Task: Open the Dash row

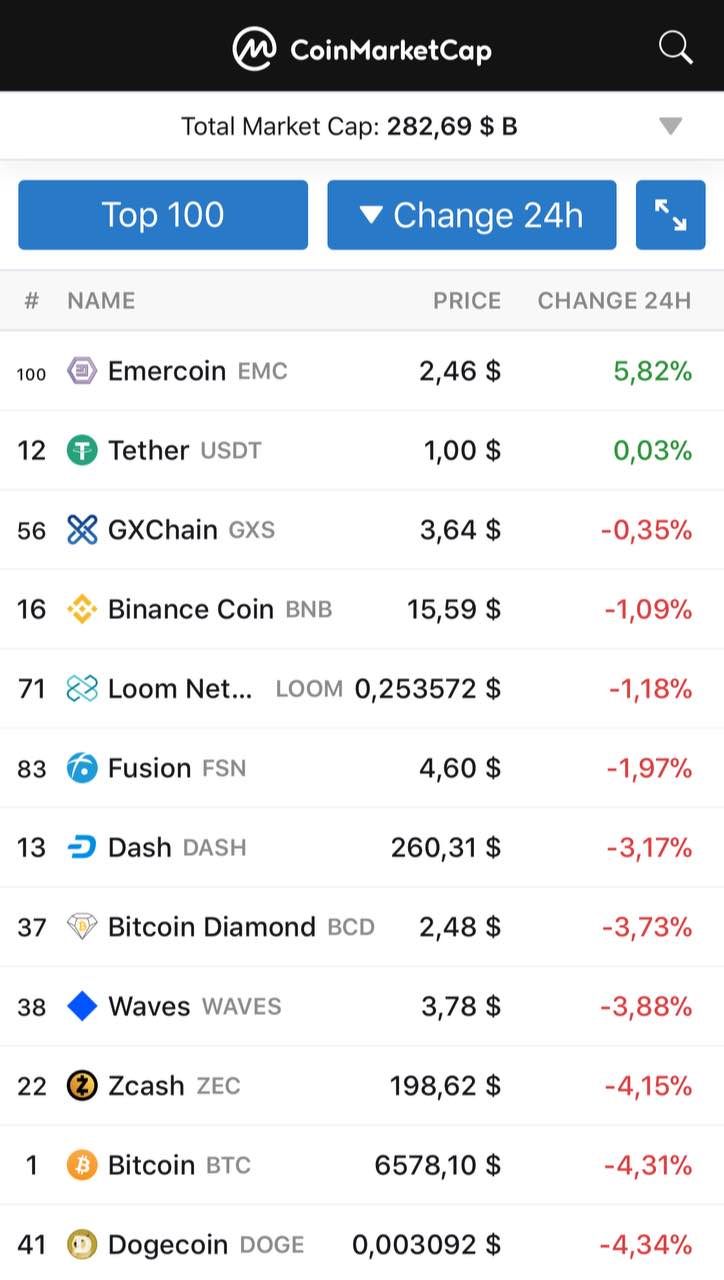Action: (x=362, y=847)
